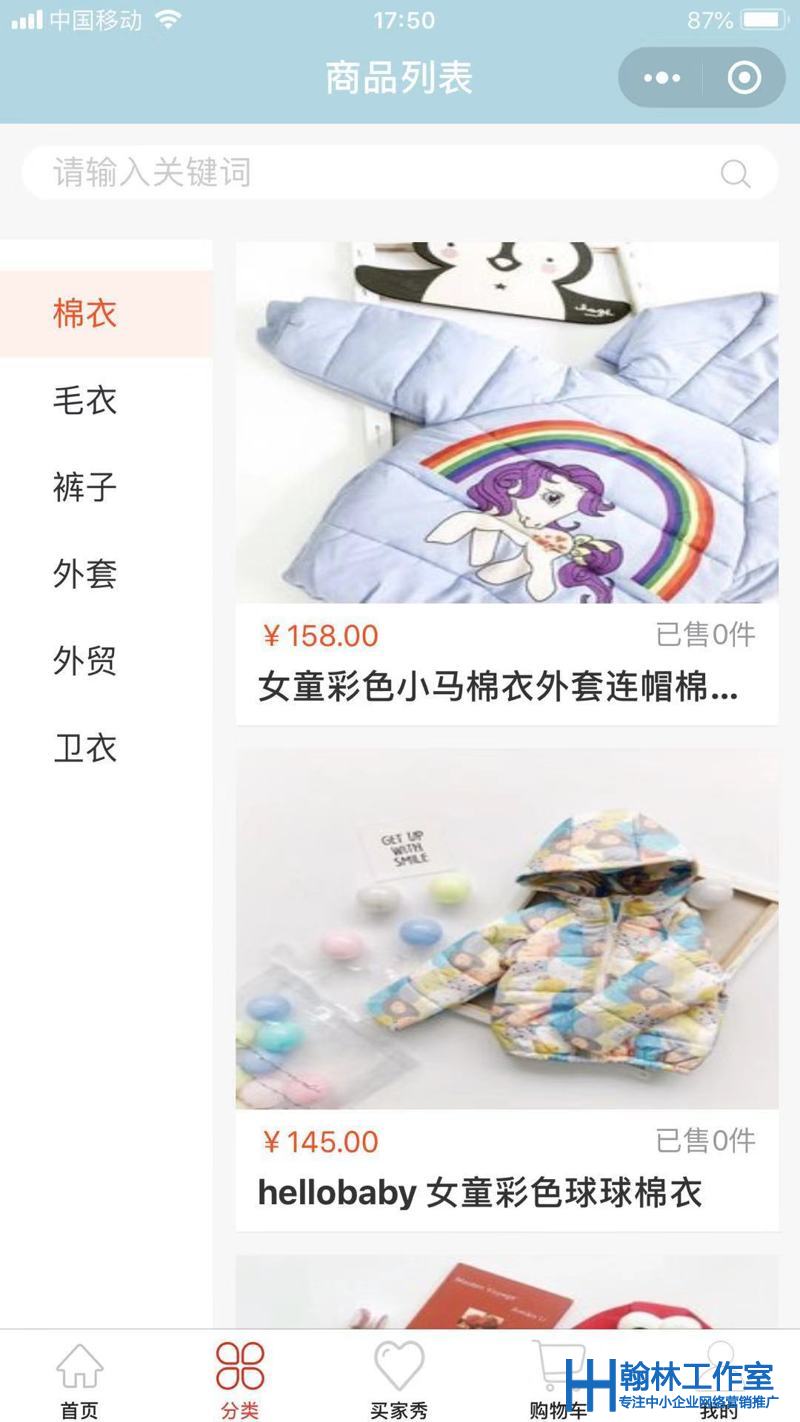Open the 外贸 category
The image size is (800, 1422).
coord(86,661)
